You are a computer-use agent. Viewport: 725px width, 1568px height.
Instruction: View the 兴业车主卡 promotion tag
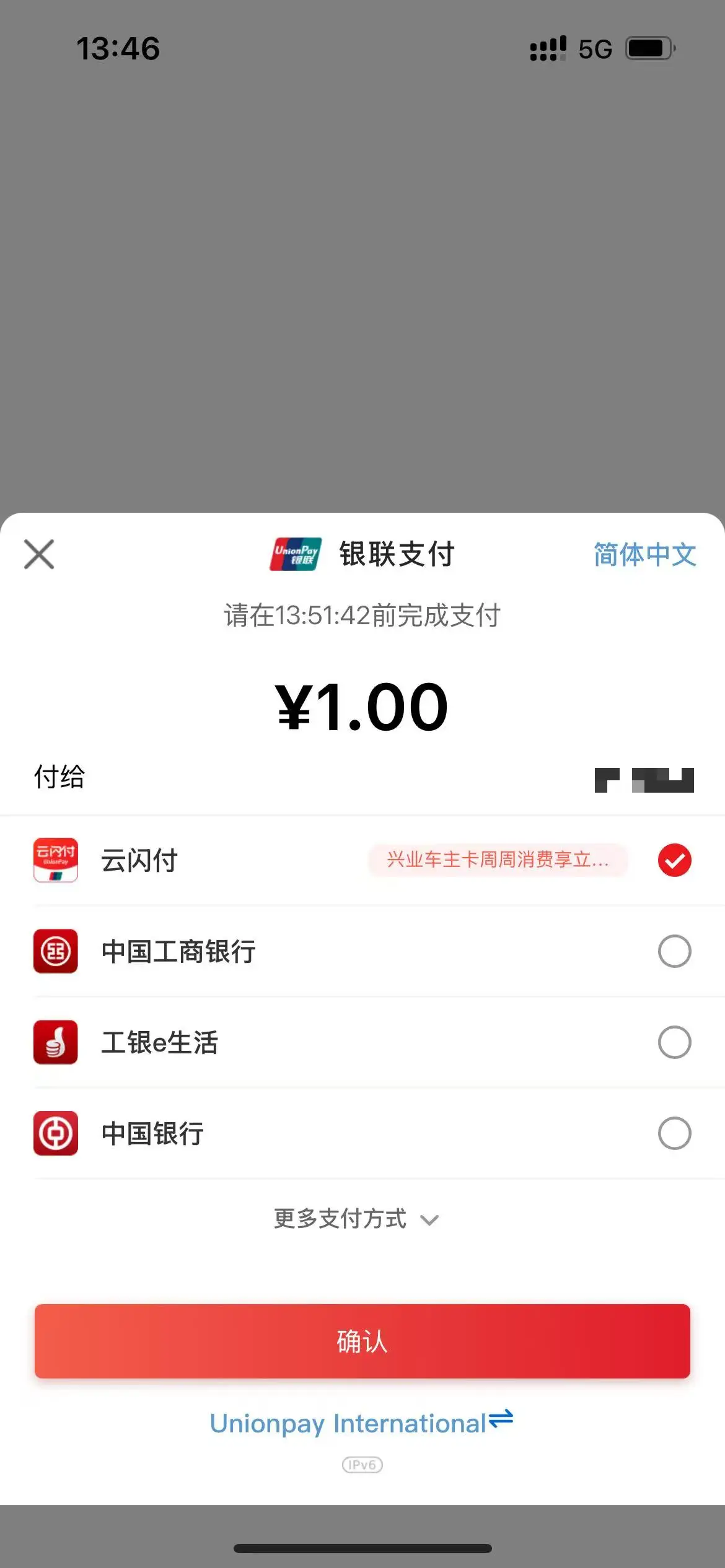[498, 860]
